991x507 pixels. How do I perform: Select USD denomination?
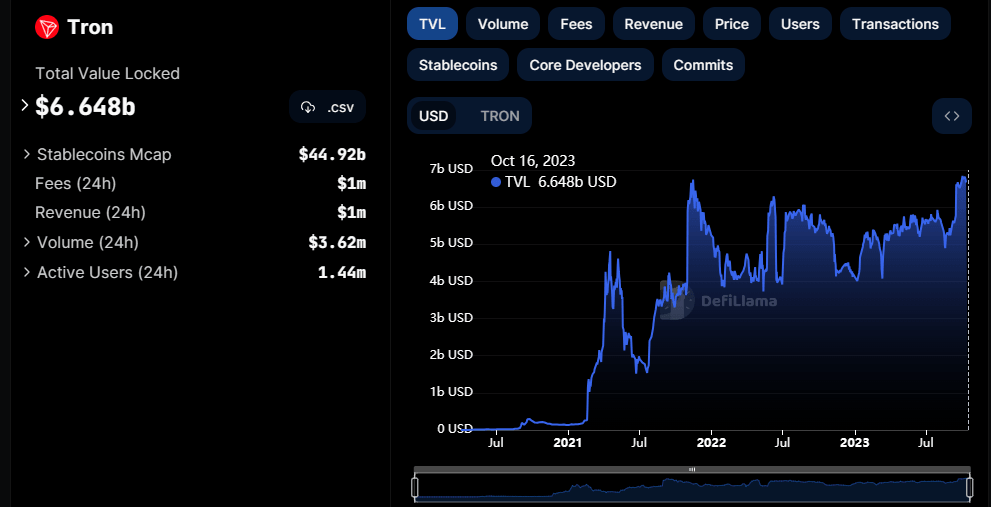(433, 116)
